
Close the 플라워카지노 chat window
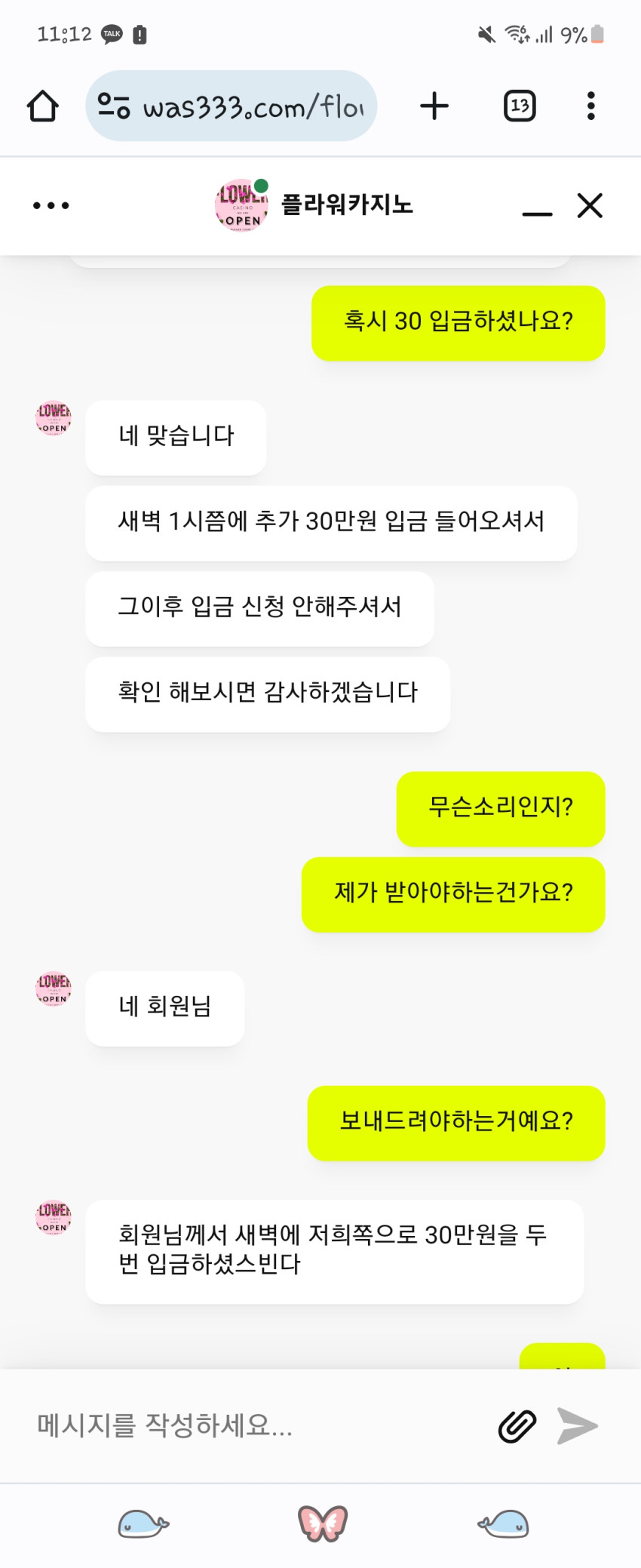point(590,205)
